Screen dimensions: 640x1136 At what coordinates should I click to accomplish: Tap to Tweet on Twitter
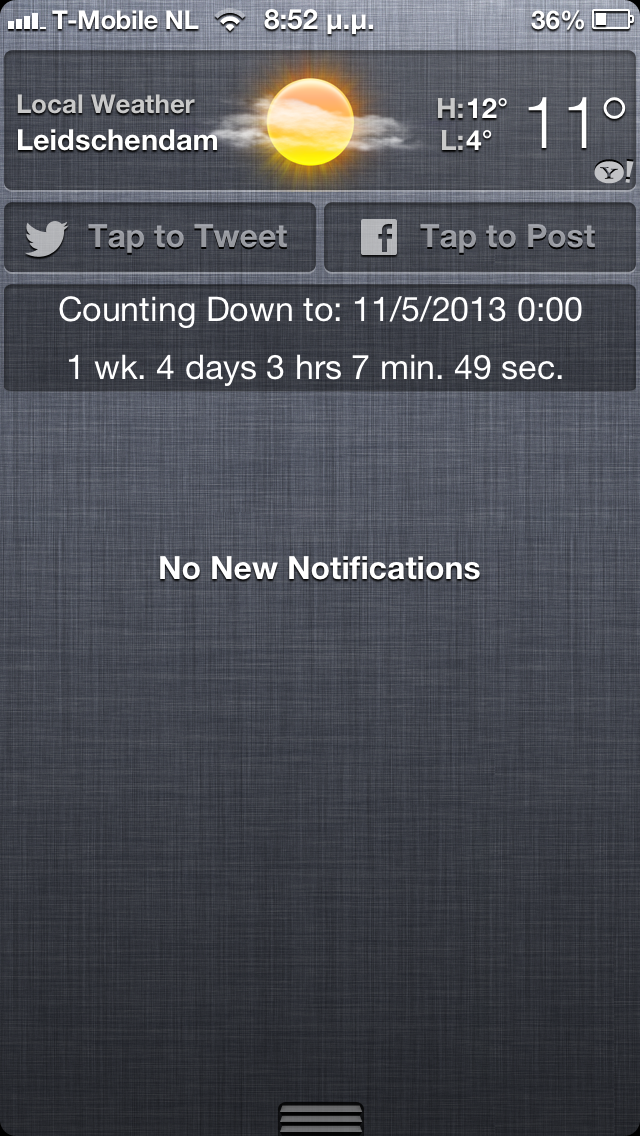[160, 238]
